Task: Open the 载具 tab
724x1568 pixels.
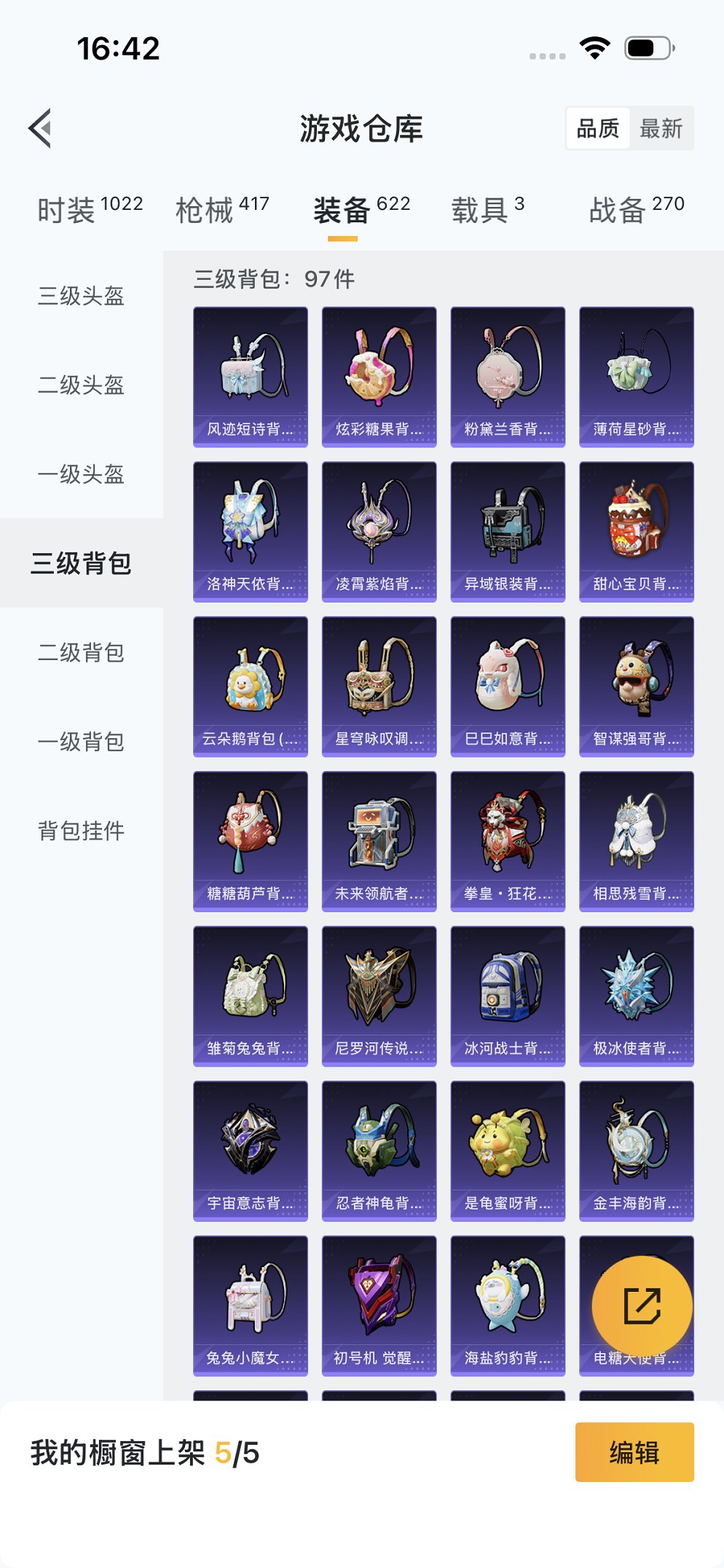Action: coord(487,210)
